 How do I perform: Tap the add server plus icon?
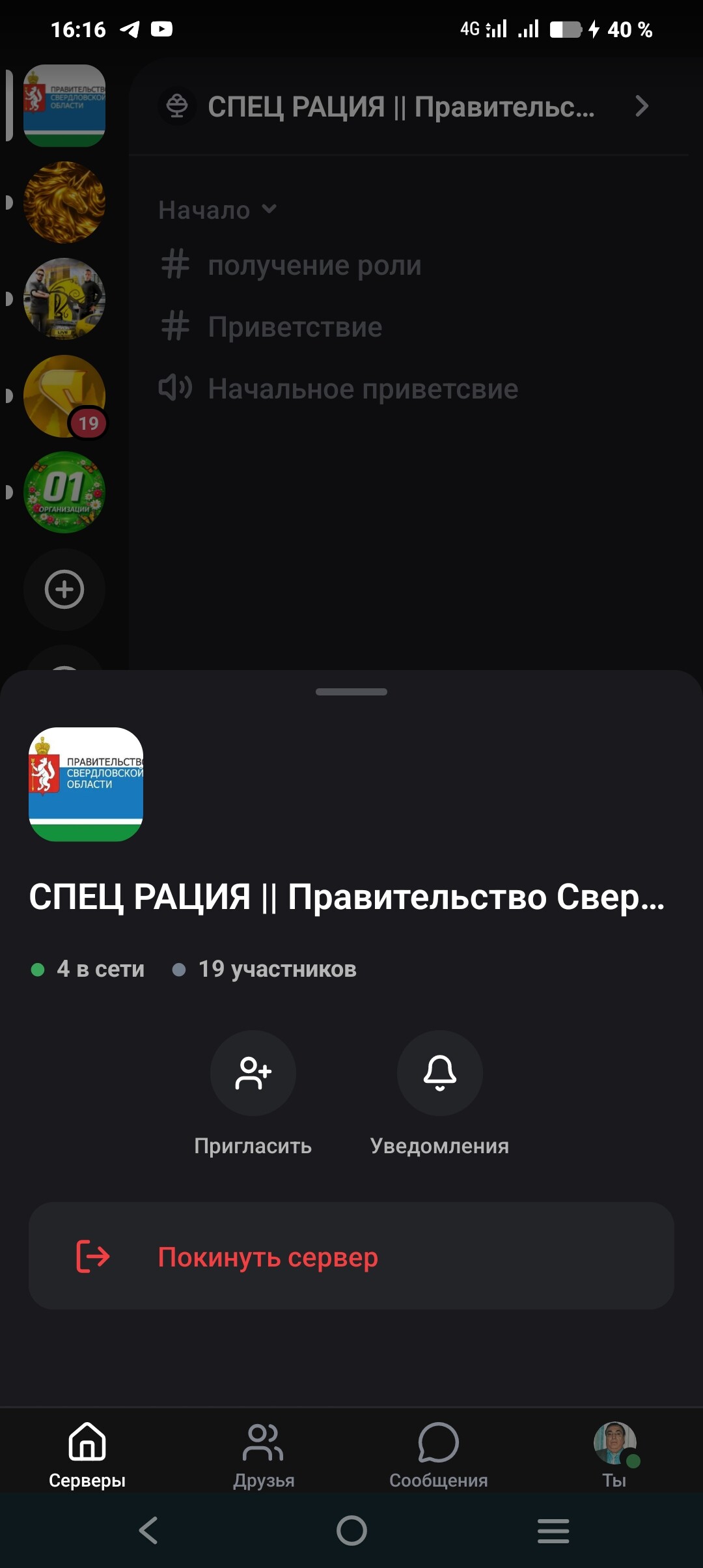click(63, 589)
